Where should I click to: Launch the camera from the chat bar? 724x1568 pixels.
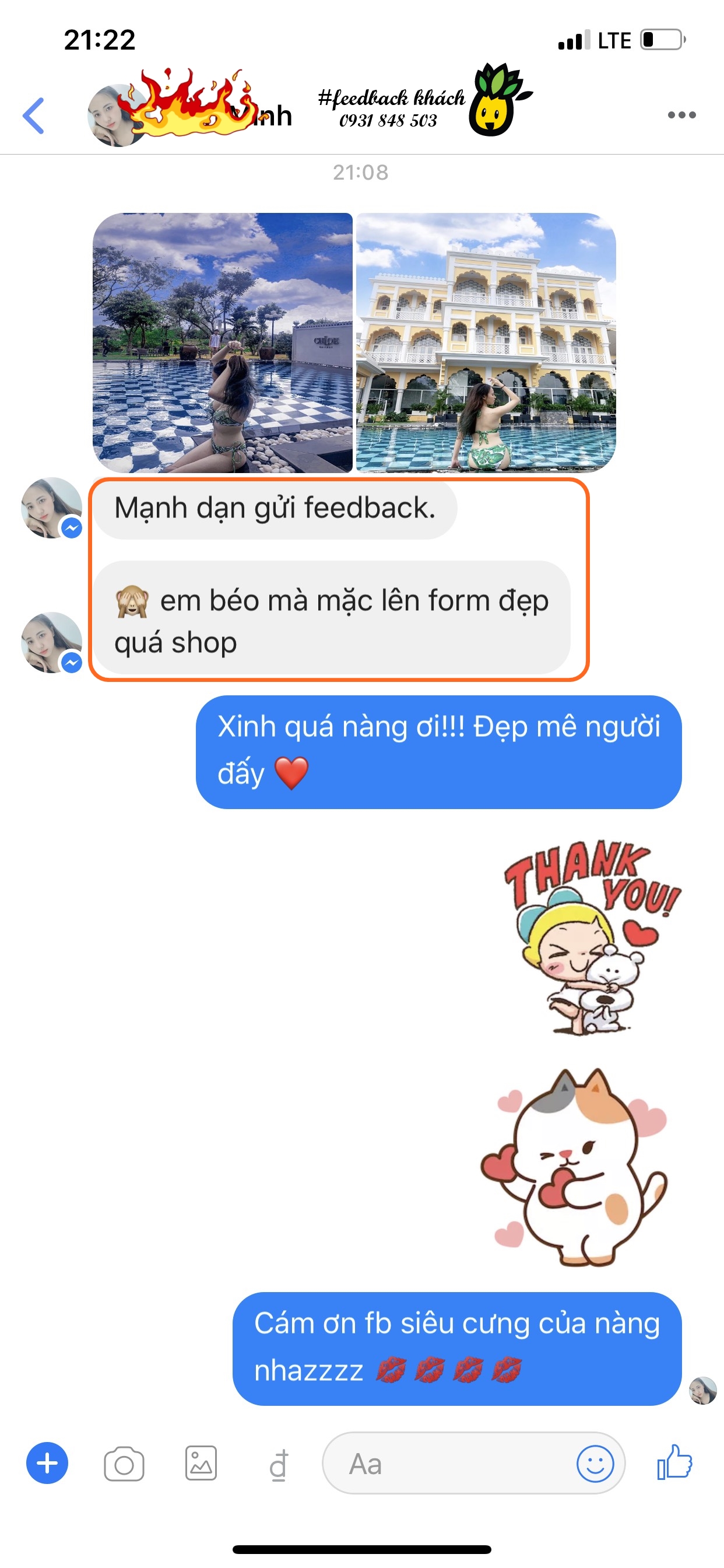point(124,1464)
